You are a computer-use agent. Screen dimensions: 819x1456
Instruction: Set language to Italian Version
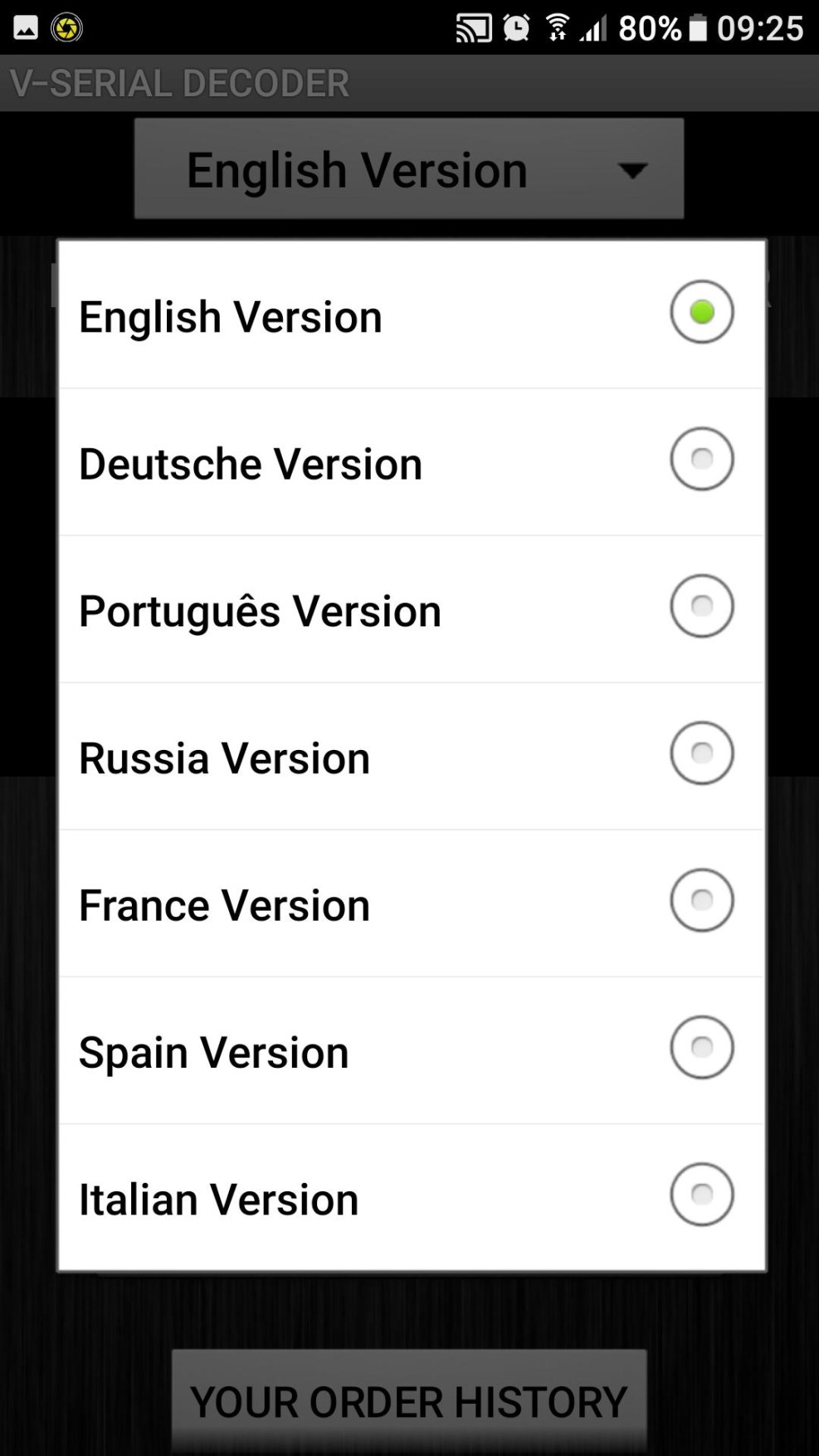pyautogui.click(x=411, y=1197)
